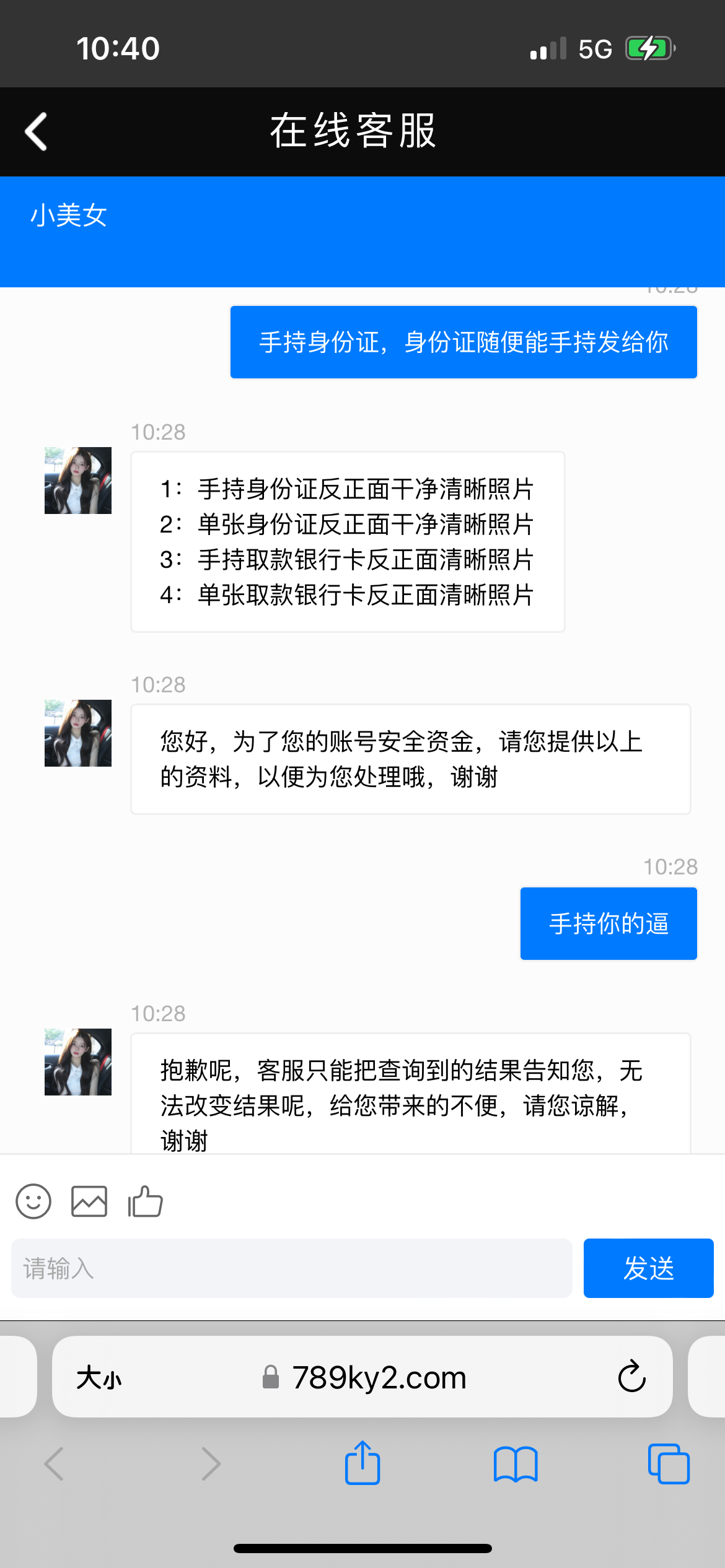Open the image attachment picker
The width and height of the screenshot is (725, 1568).
click(89, 1201)
